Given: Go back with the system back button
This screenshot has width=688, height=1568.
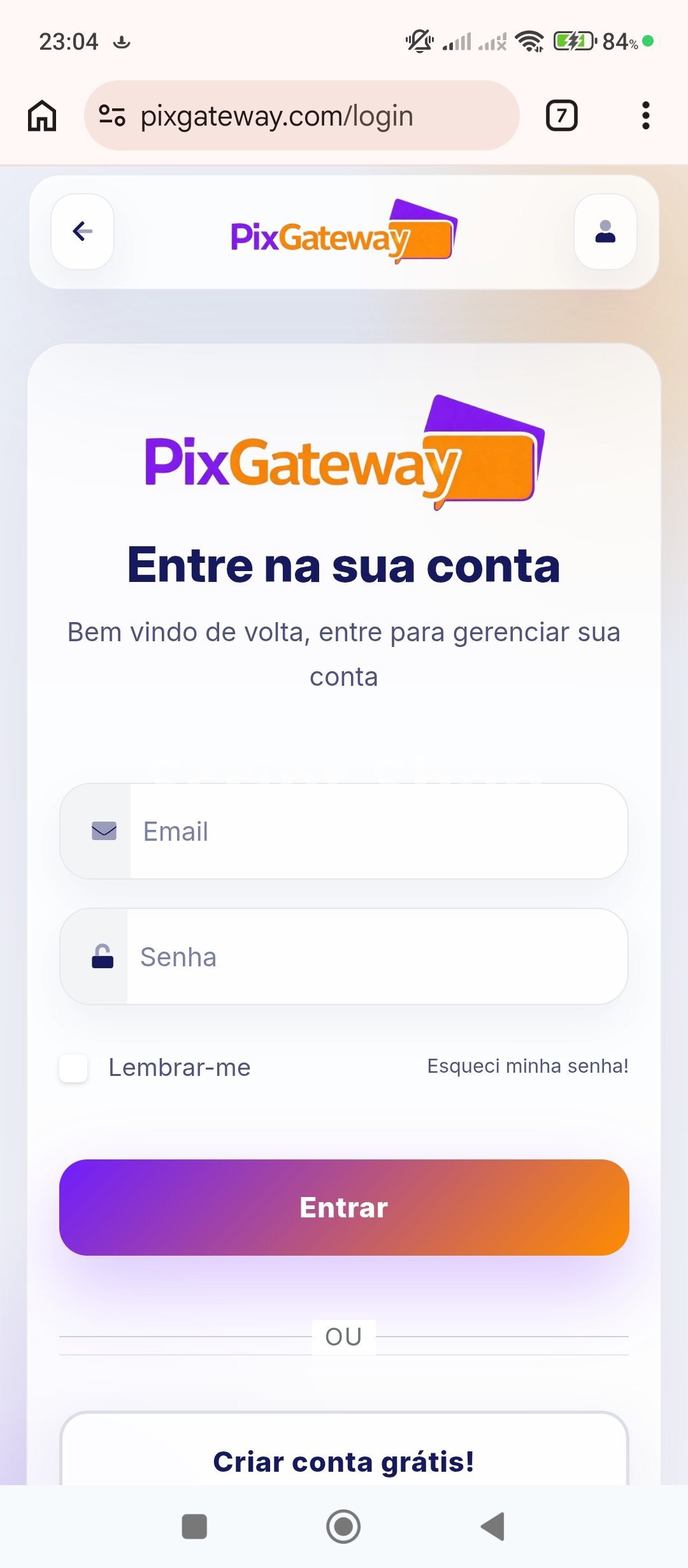Looking at the screenshot, I should coord(493,1527).
